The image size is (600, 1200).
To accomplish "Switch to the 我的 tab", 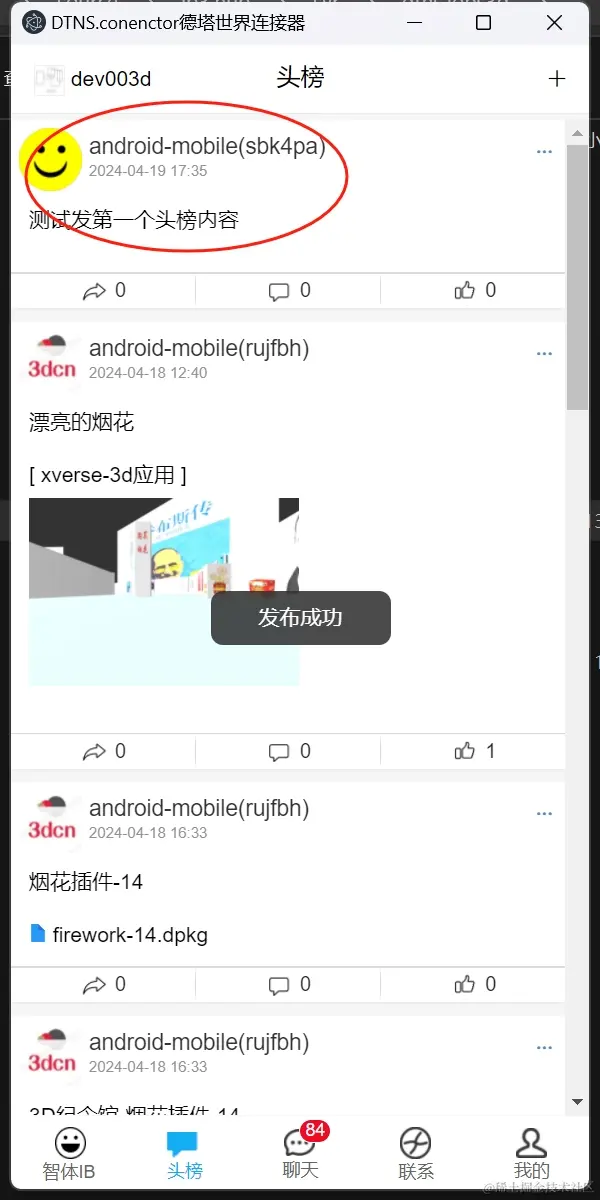I will click(531, 1153).
